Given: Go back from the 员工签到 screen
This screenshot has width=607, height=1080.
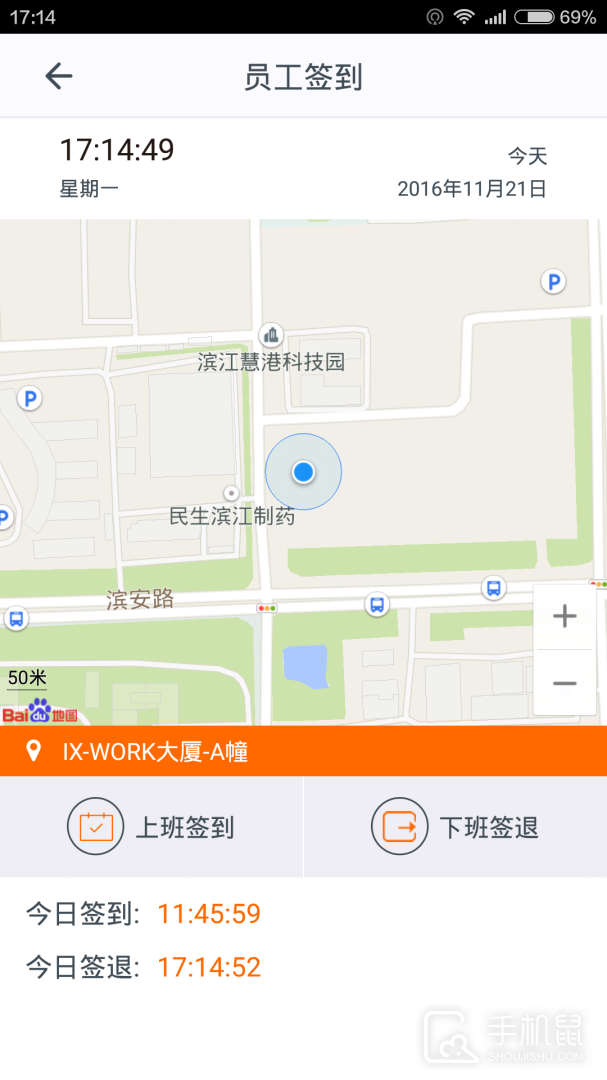Looking at the screenshot, I should (59, 76).
